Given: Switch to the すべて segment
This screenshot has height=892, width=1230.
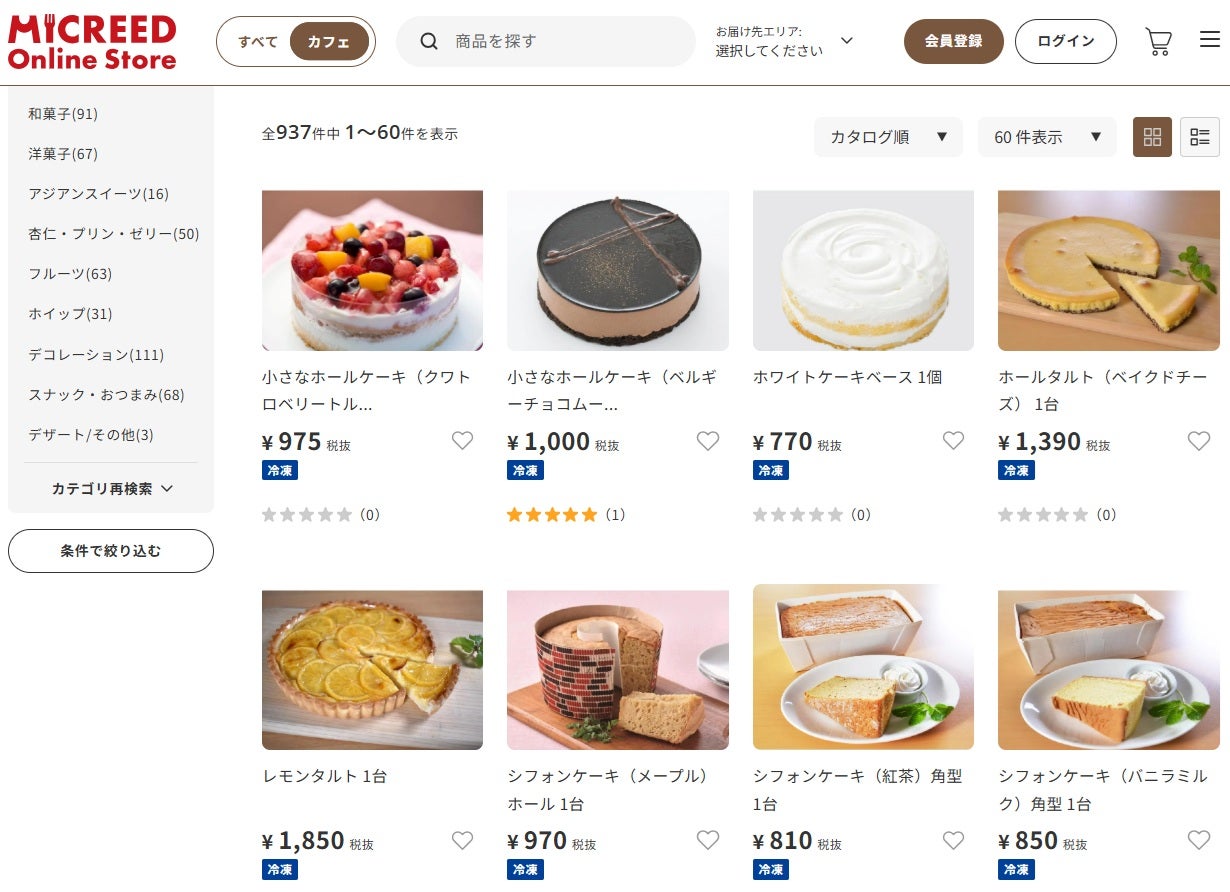Looking at the screenshot, I should pos(257,42).
